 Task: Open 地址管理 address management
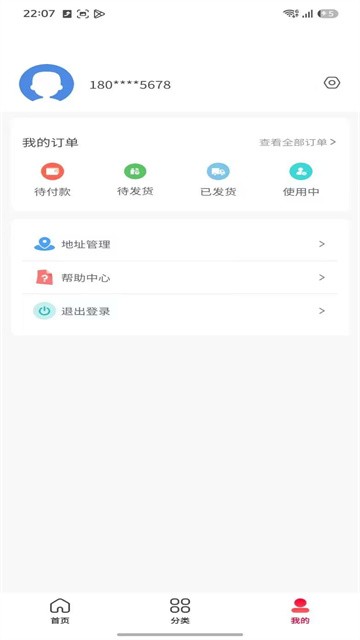pyautogui.click(x=180, y=244)
